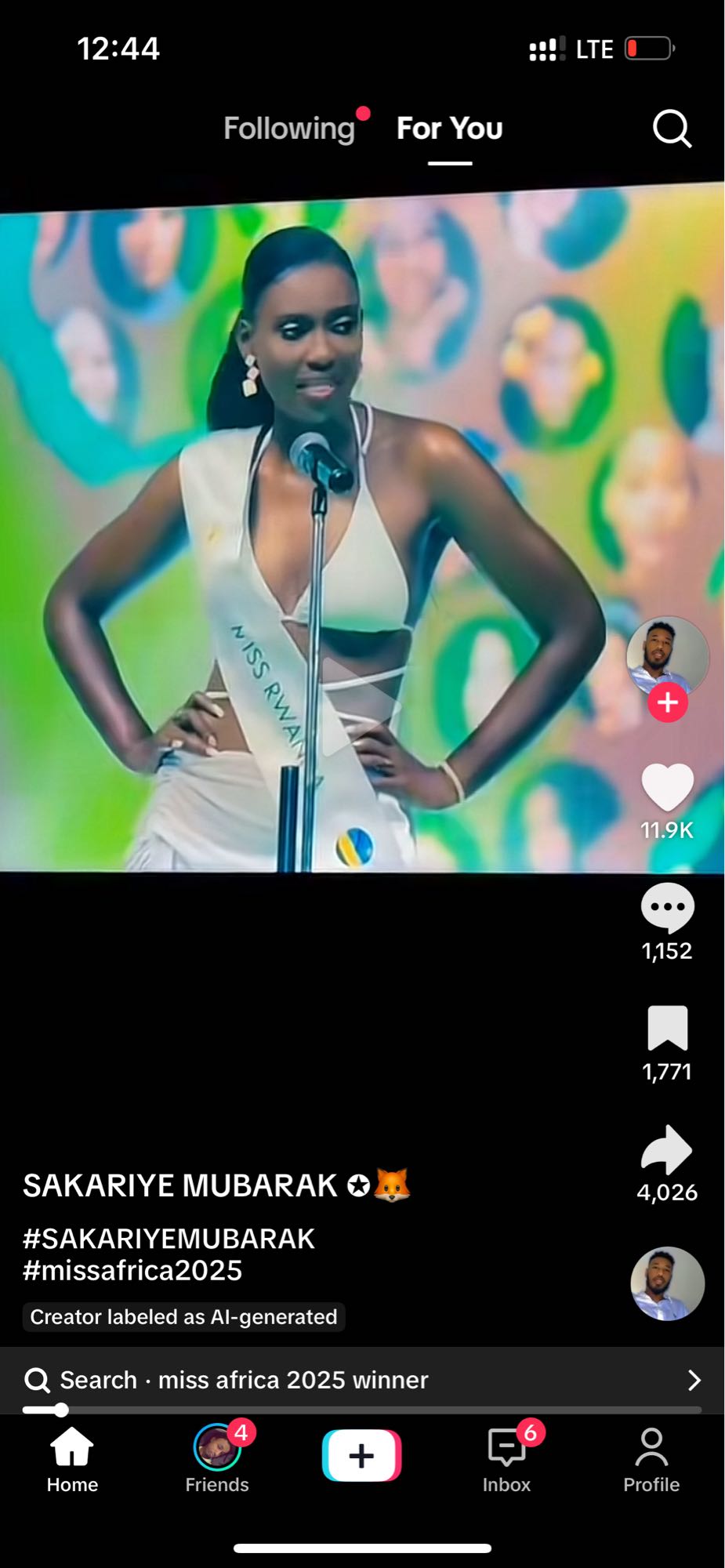This screenshot has width=725, height=1568.
Task: Bookmark this video to favorites
Action: 667,1029
